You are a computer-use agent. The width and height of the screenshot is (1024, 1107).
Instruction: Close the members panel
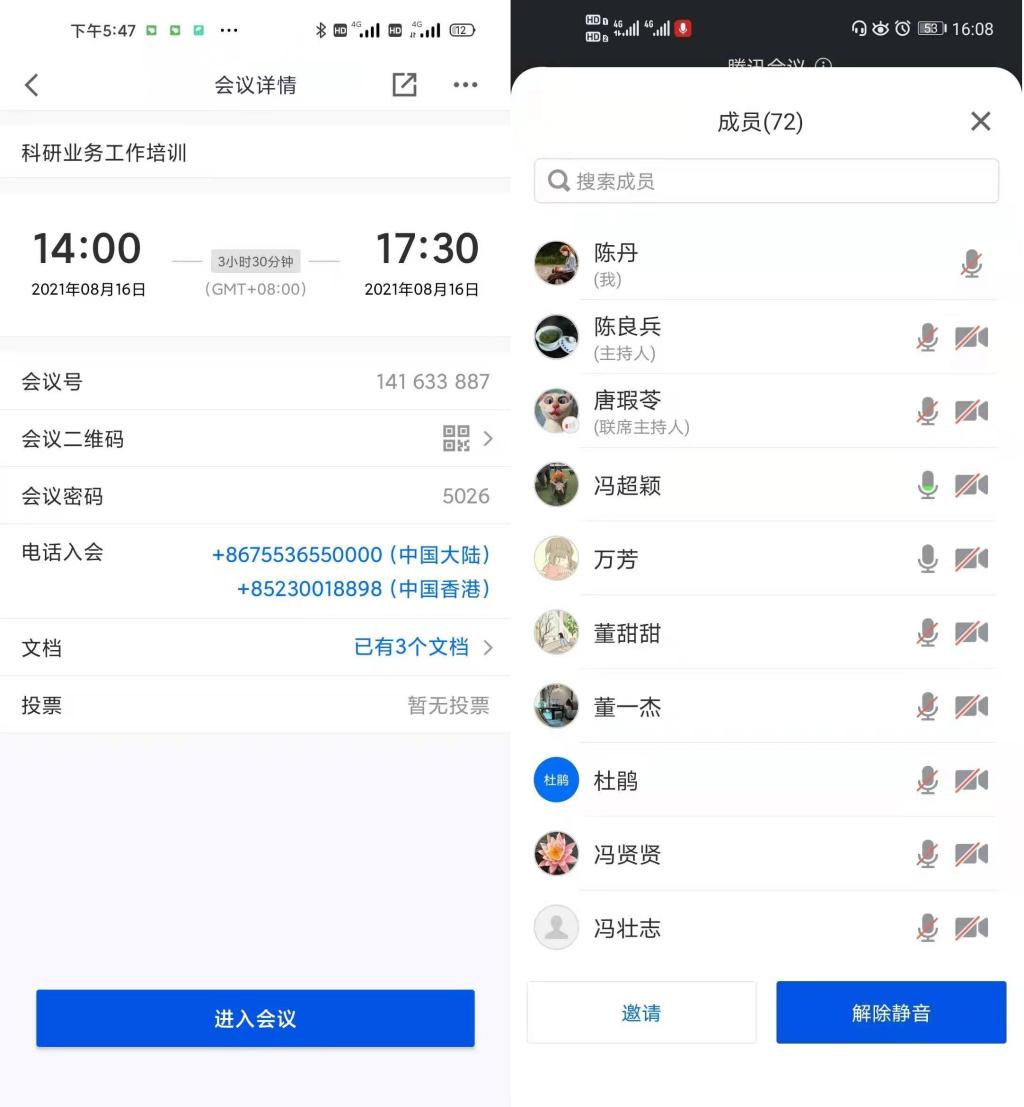coord(980,122)
